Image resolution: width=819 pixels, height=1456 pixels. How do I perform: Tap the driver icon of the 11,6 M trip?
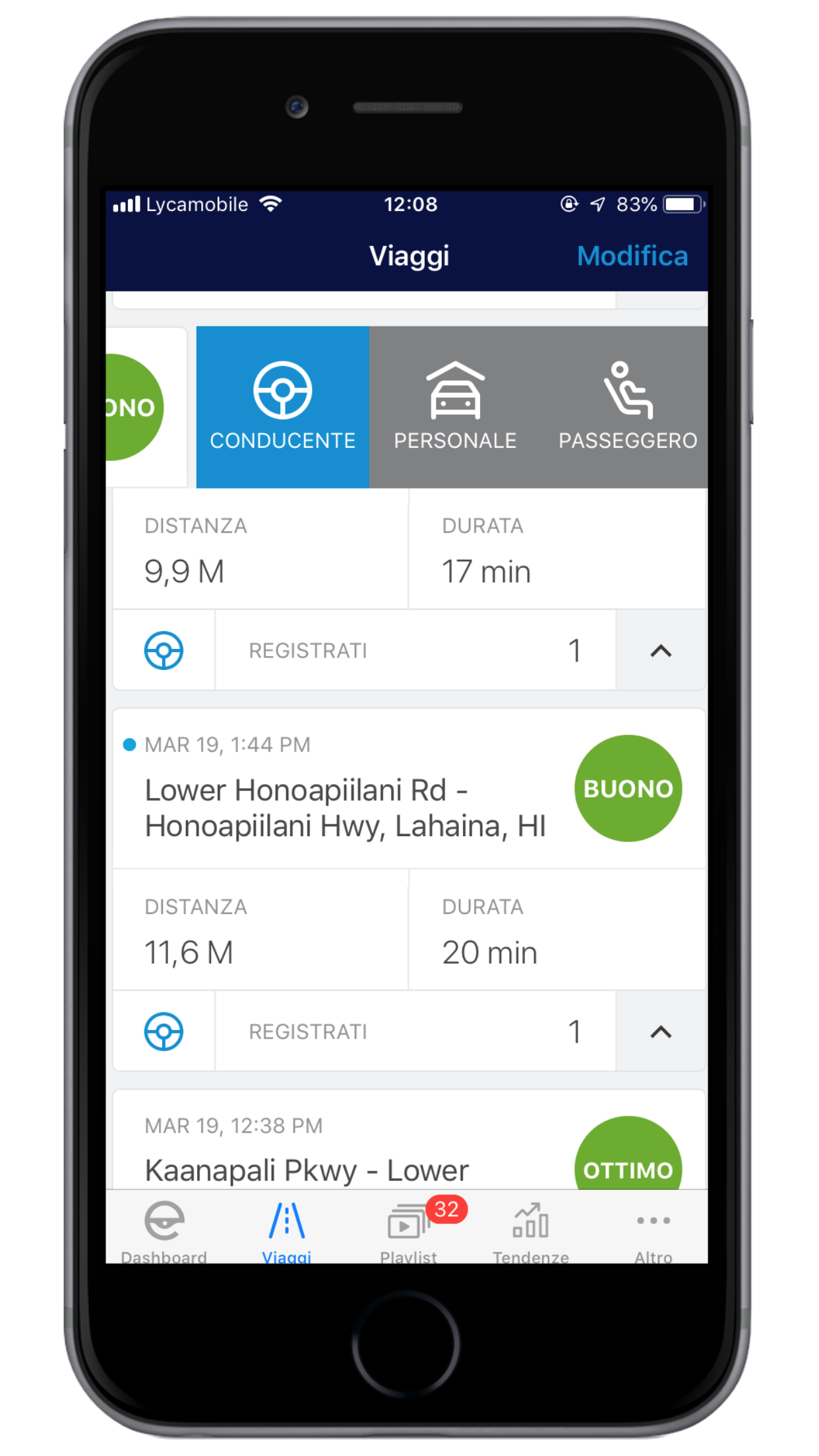tap(164, 1032)
